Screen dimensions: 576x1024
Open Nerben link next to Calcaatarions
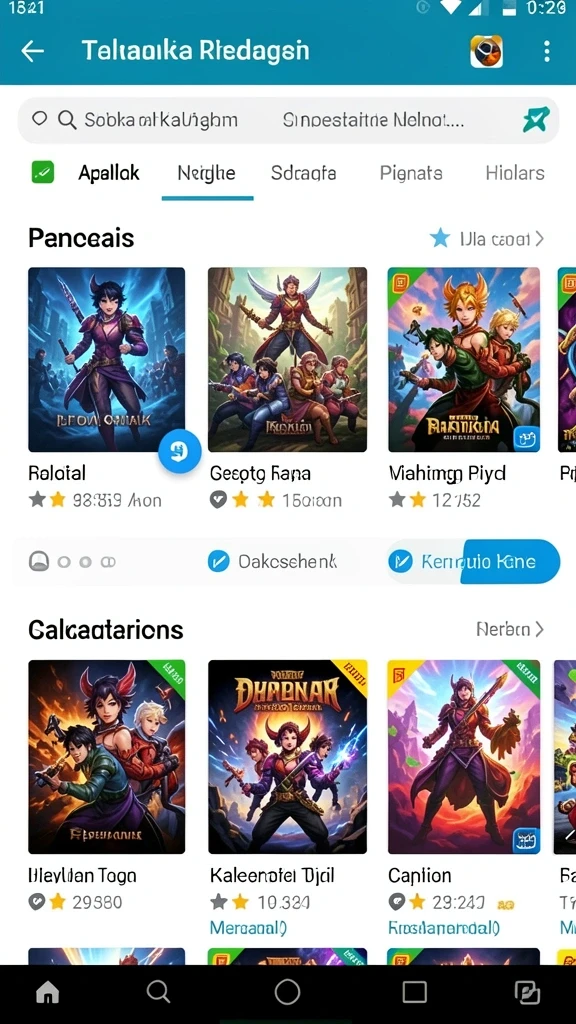pos(510,629)
